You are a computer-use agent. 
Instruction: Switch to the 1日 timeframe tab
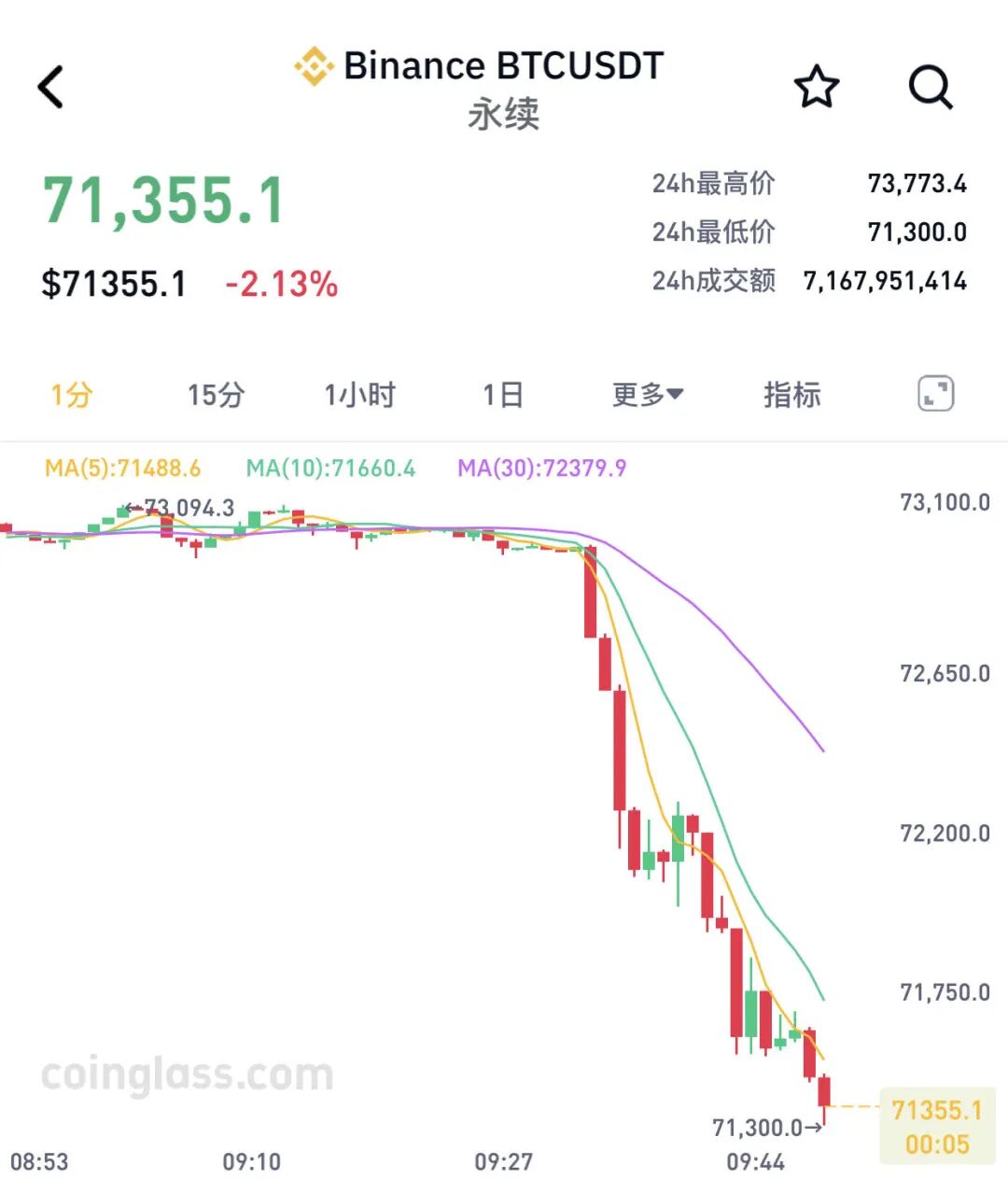click(502, 395)
